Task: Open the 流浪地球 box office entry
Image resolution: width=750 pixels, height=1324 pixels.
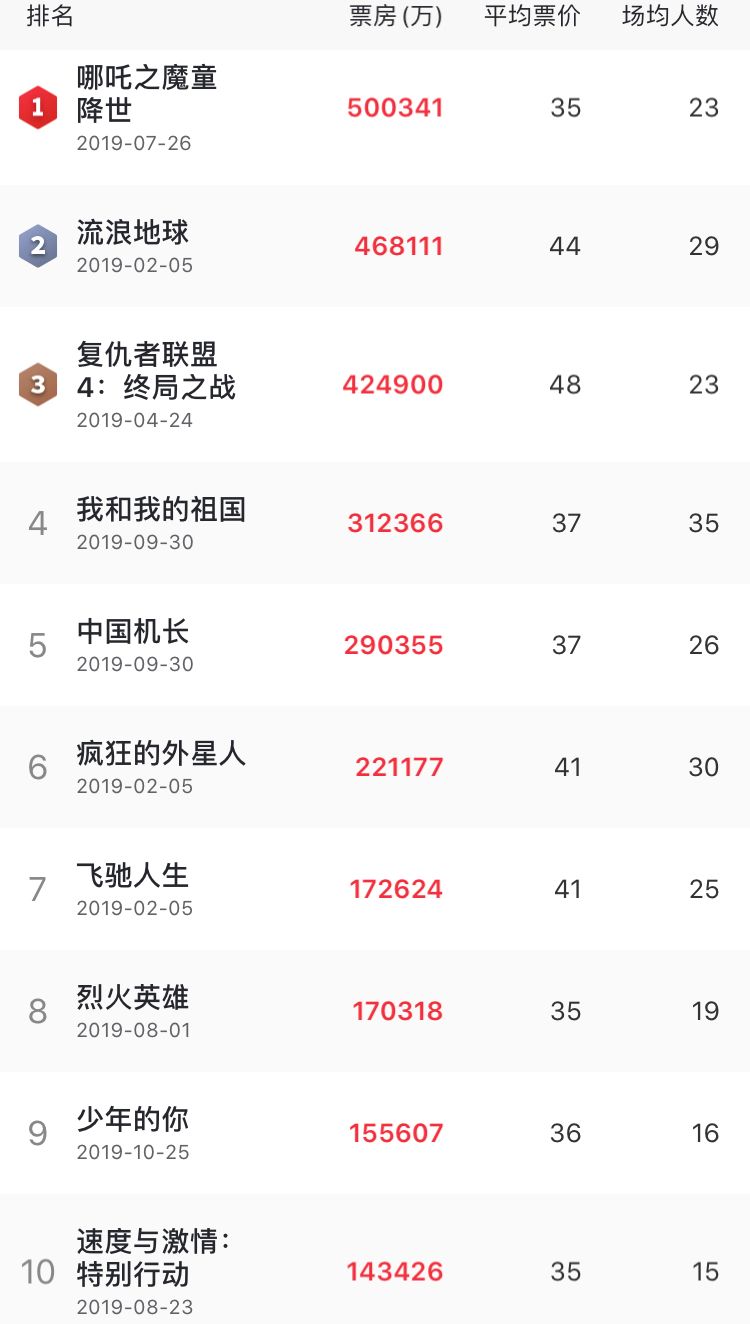Action: click(x=133, y=233)
